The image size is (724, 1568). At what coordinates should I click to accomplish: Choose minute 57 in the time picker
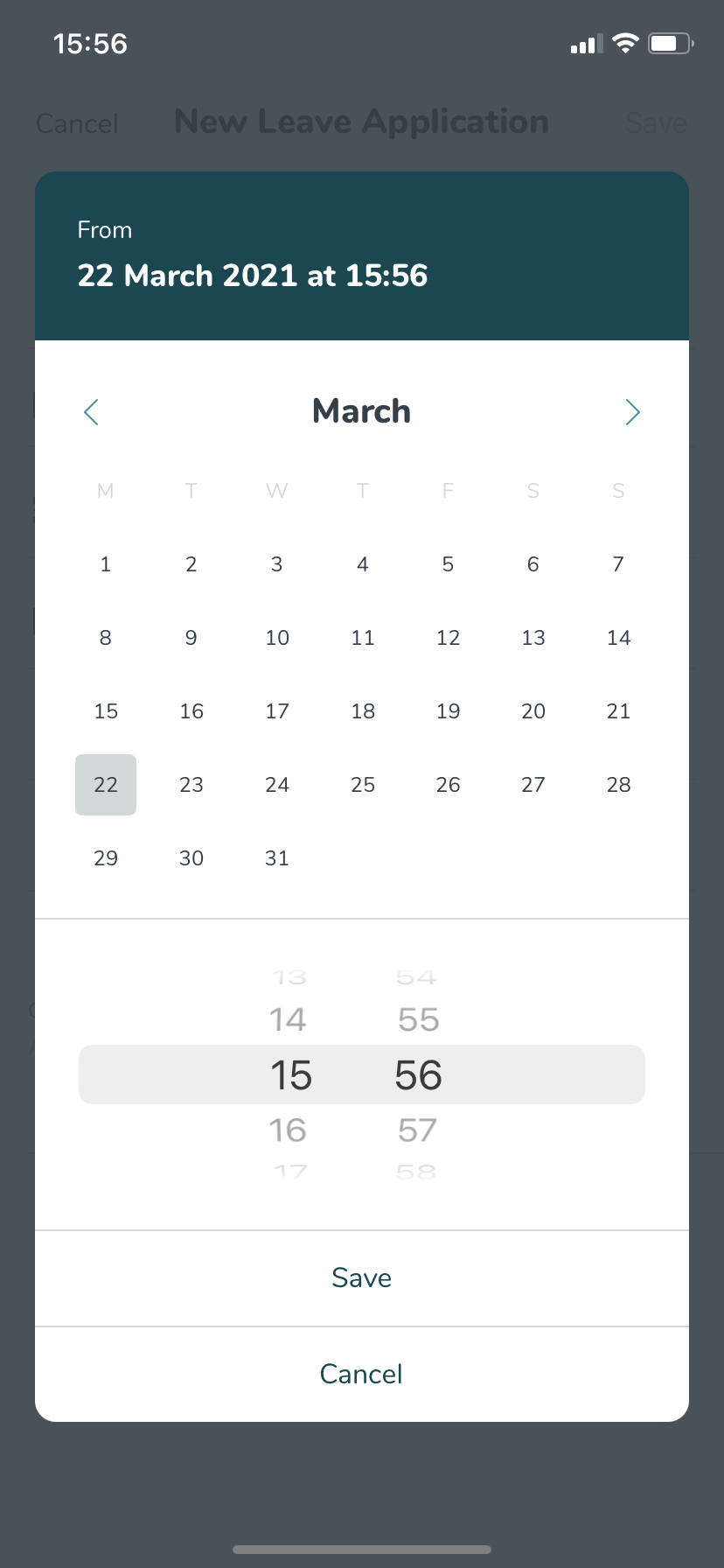coord(417,1130)
